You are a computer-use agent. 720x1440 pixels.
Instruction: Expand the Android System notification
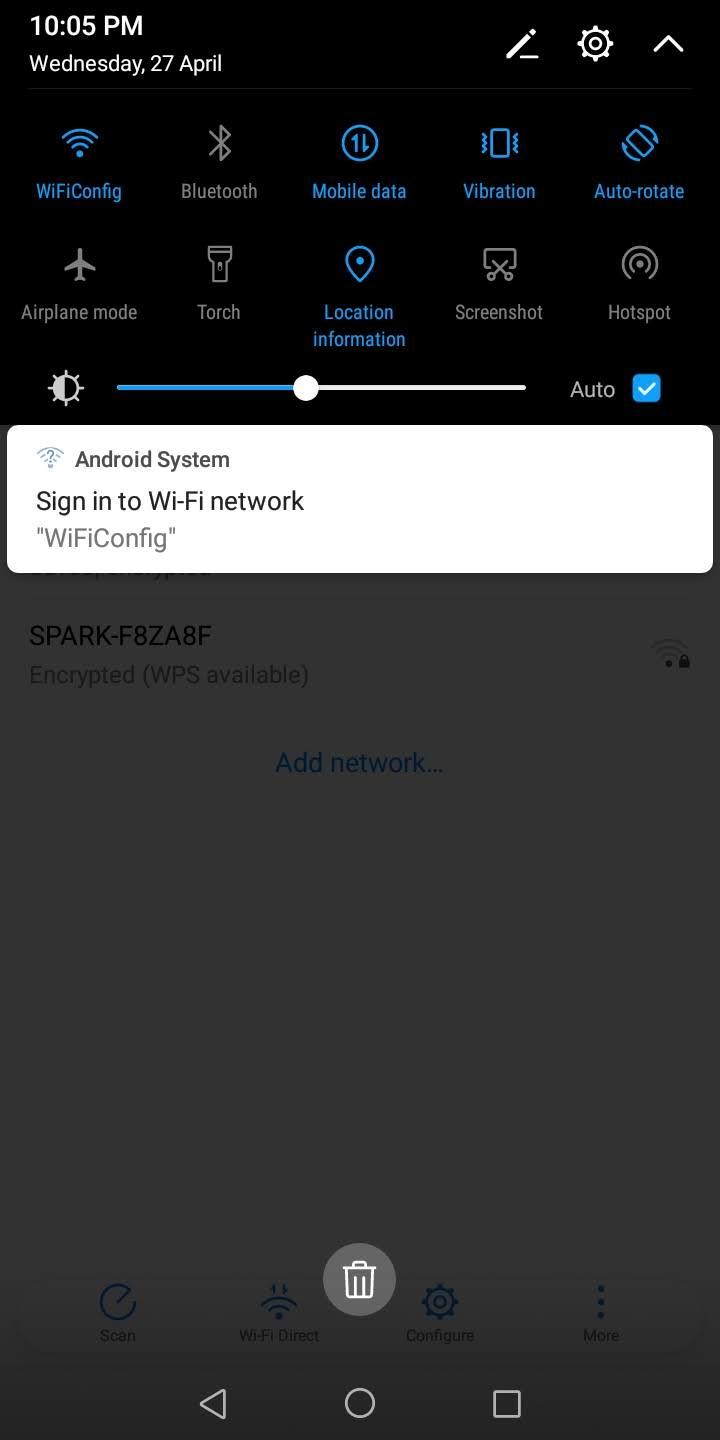(360, 498)
